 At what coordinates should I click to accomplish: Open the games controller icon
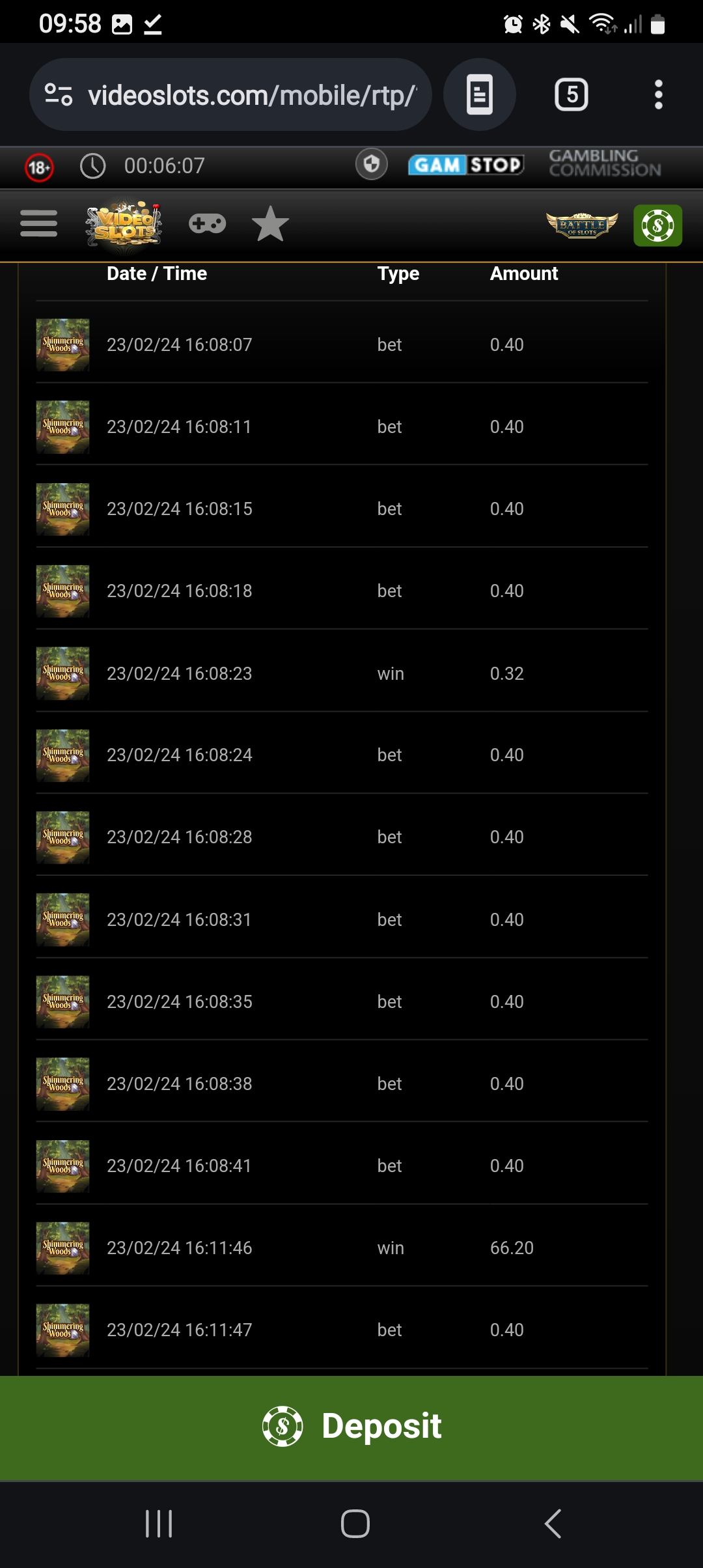[x=207, y=224]
